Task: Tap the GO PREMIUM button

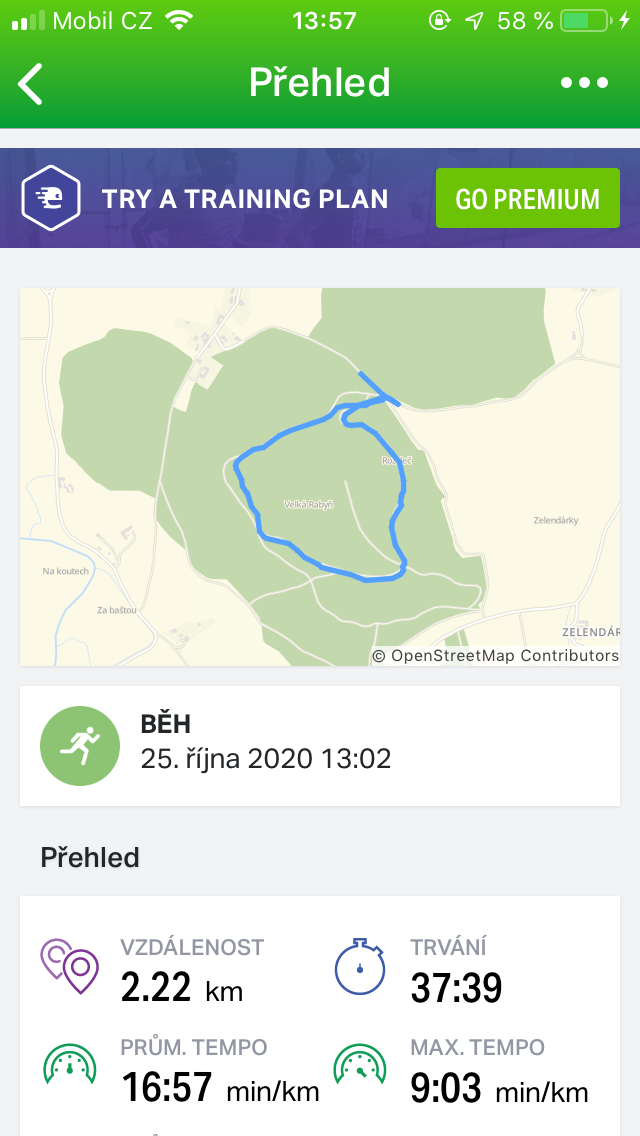Action: coord(528,199)
